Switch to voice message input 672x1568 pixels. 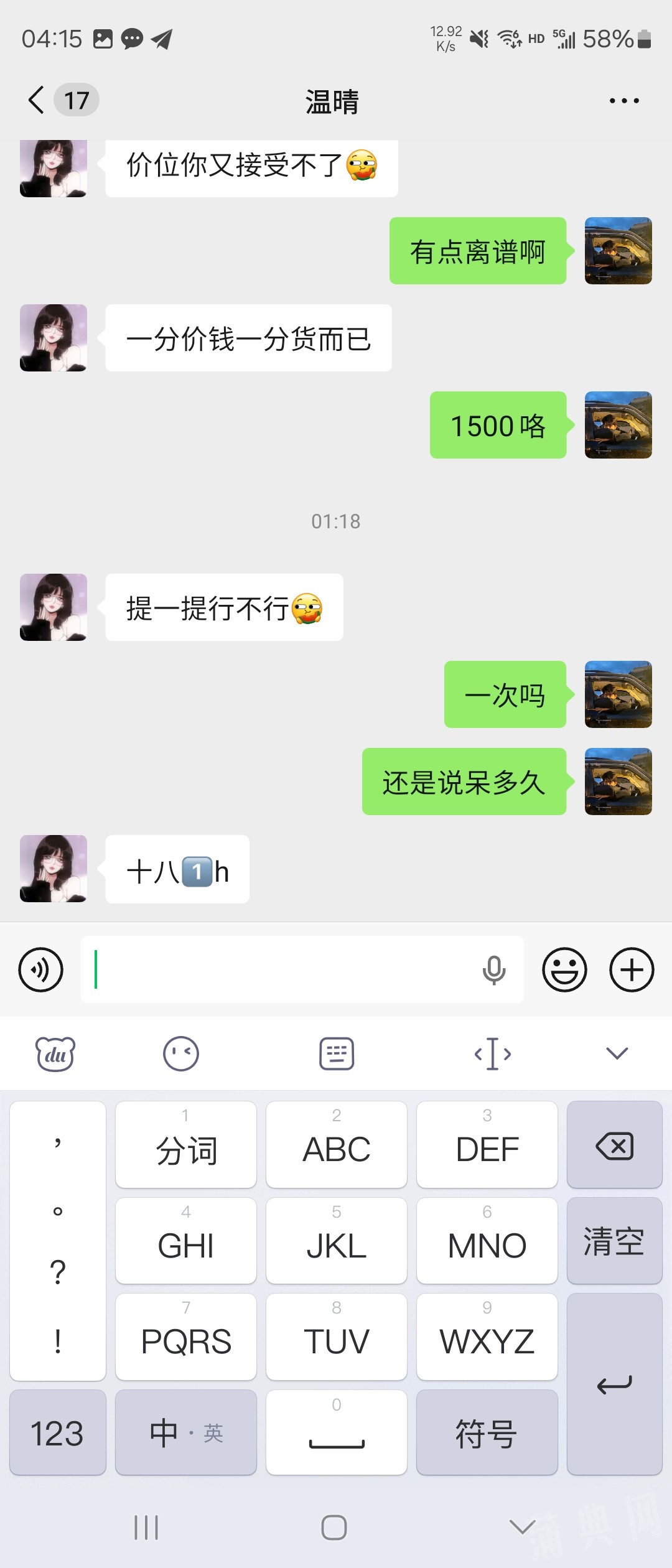(41, 969)
